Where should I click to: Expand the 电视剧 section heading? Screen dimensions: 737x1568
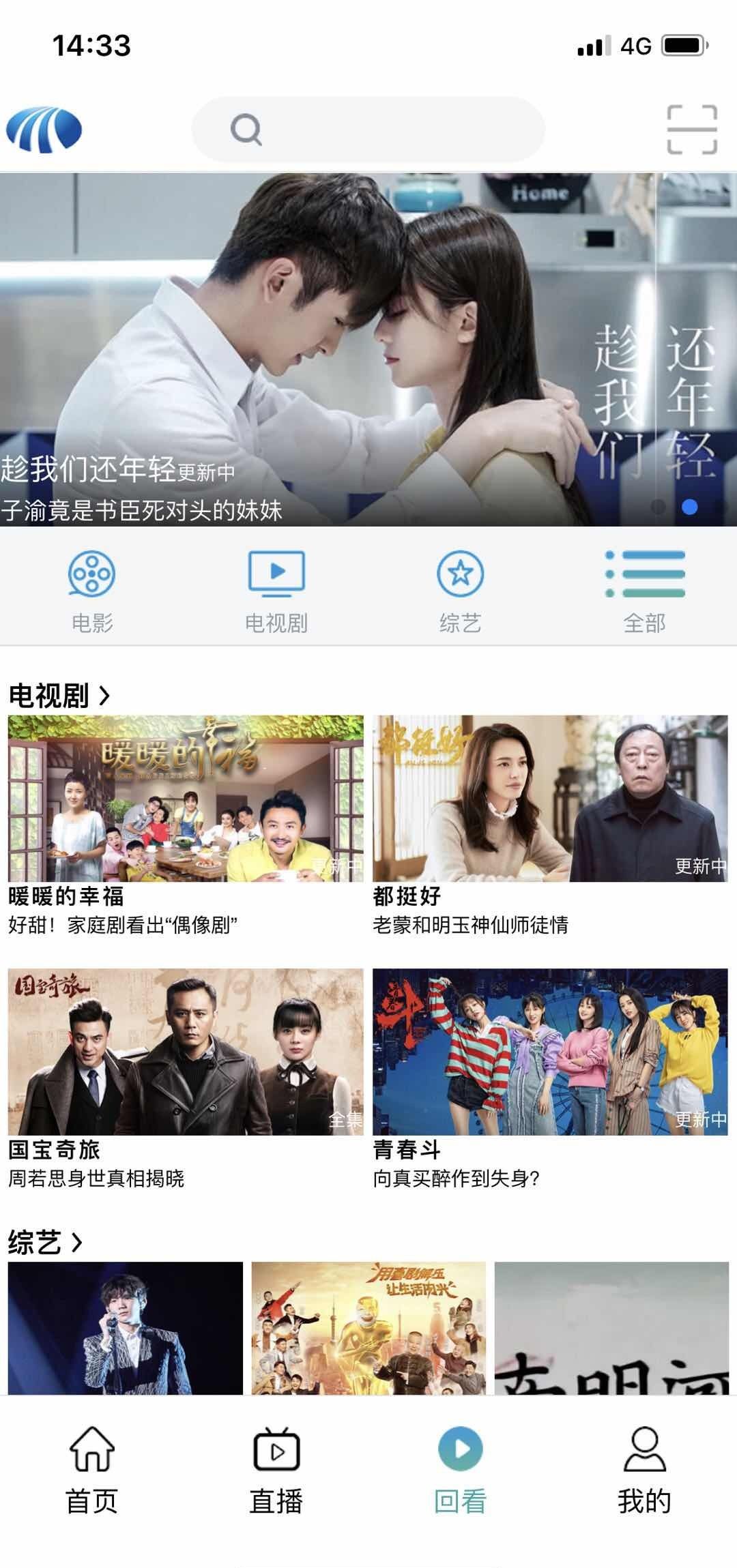(x=59, y=696)
